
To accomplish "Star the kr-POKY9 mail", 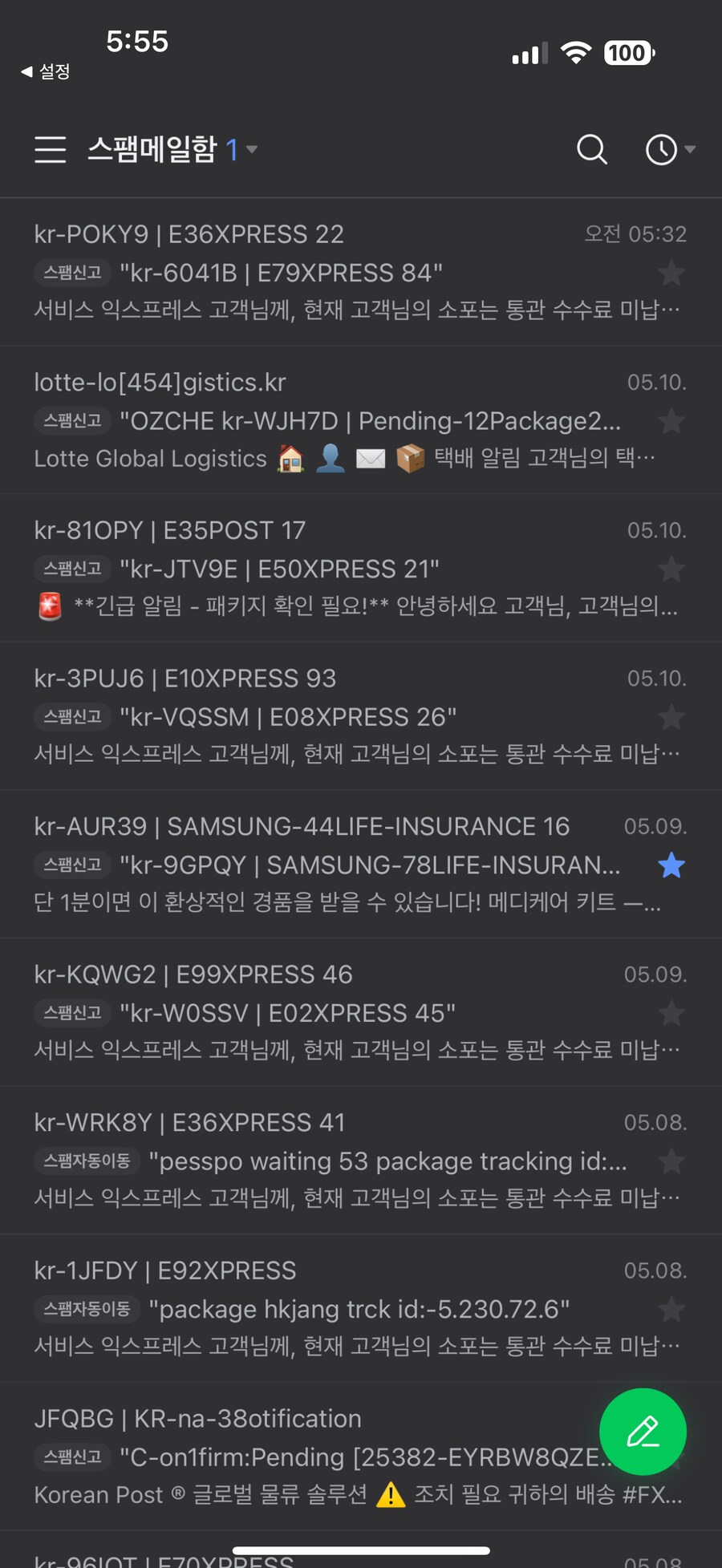I will tap(671, 273).
